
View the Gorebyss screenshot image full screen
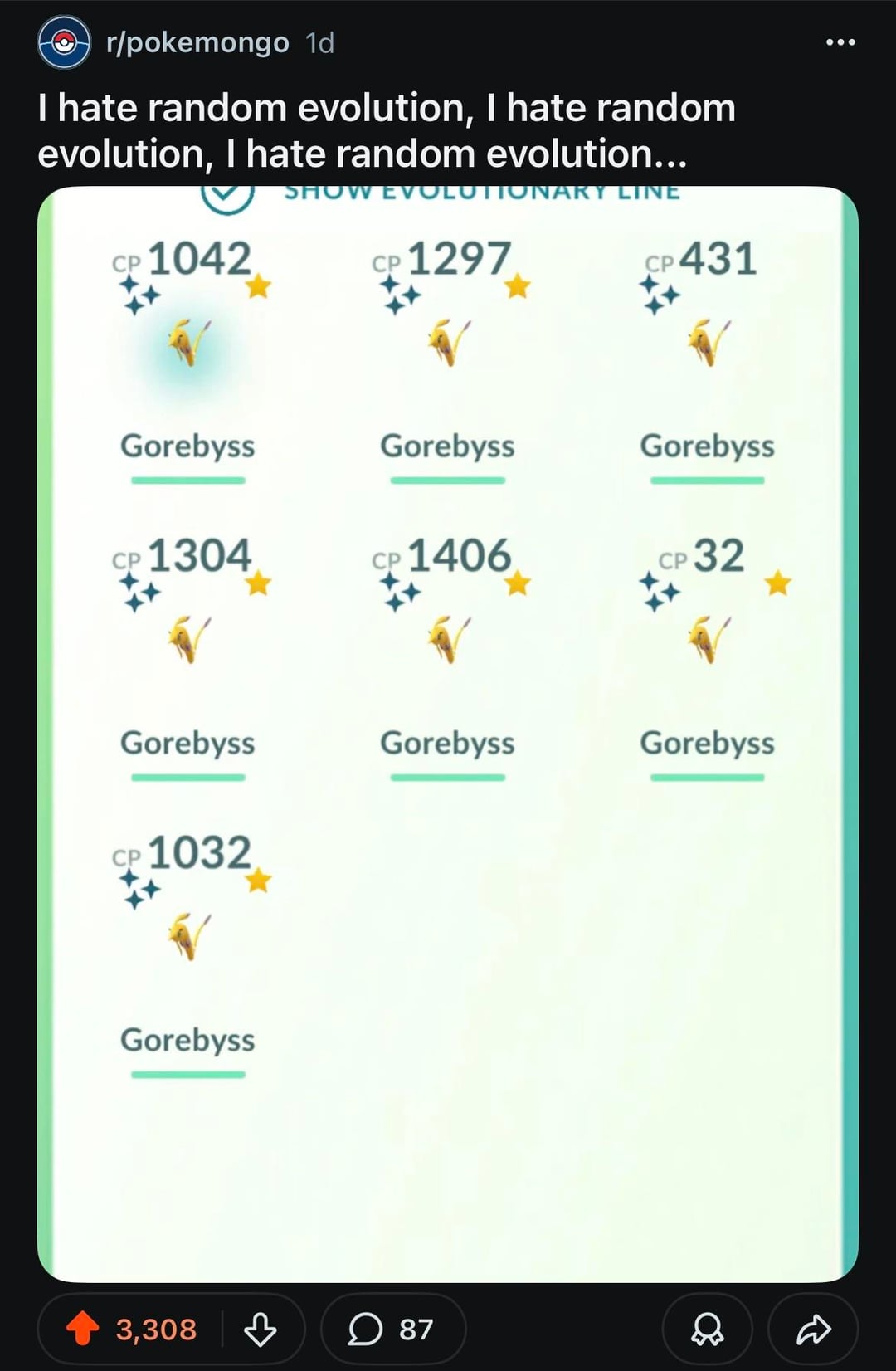tap(448, 734)
